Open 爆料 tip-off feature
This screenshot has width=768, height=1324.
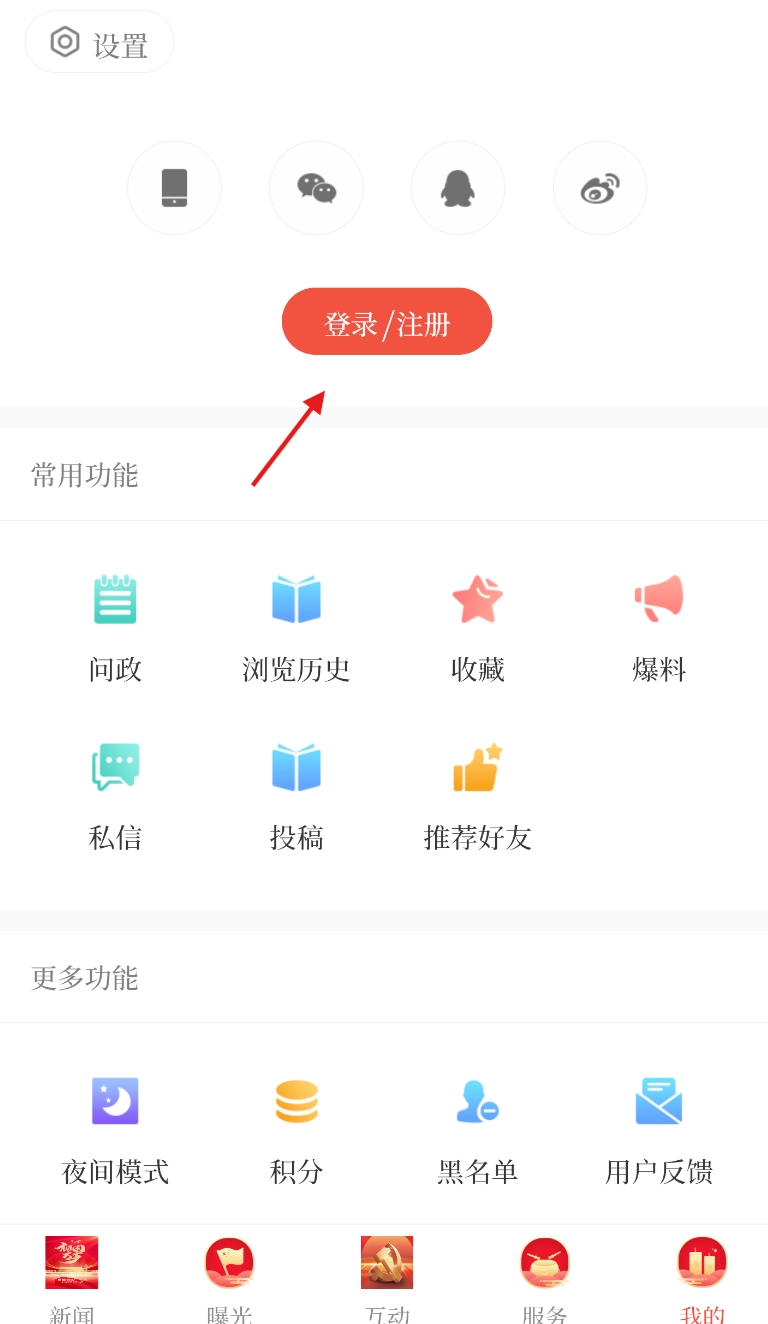pos(659,625)
